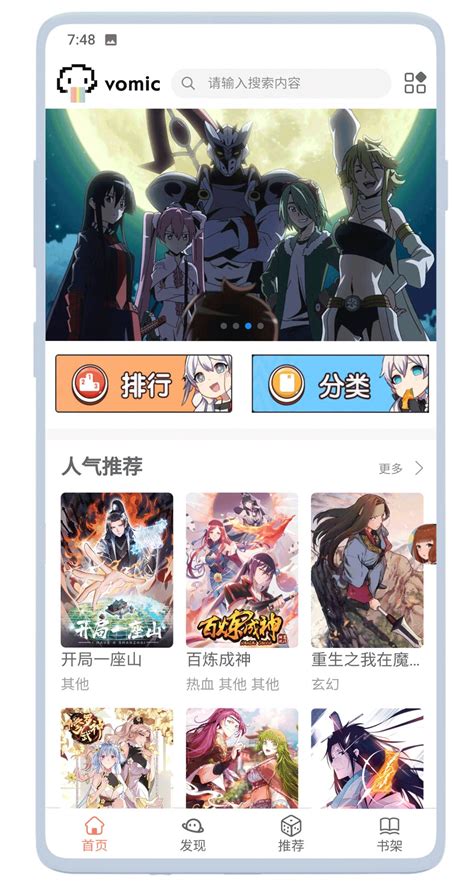This screenshot has height=884, width=474.
Task: Switch to the 推荐 tab
Action: [x=291, y=834]
